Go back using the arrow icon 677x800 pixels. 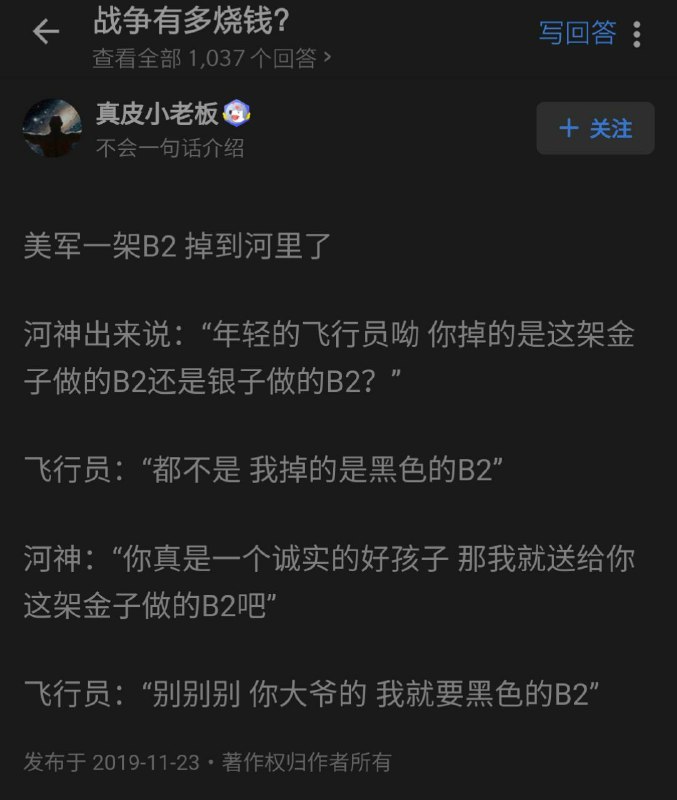(46, 32)
